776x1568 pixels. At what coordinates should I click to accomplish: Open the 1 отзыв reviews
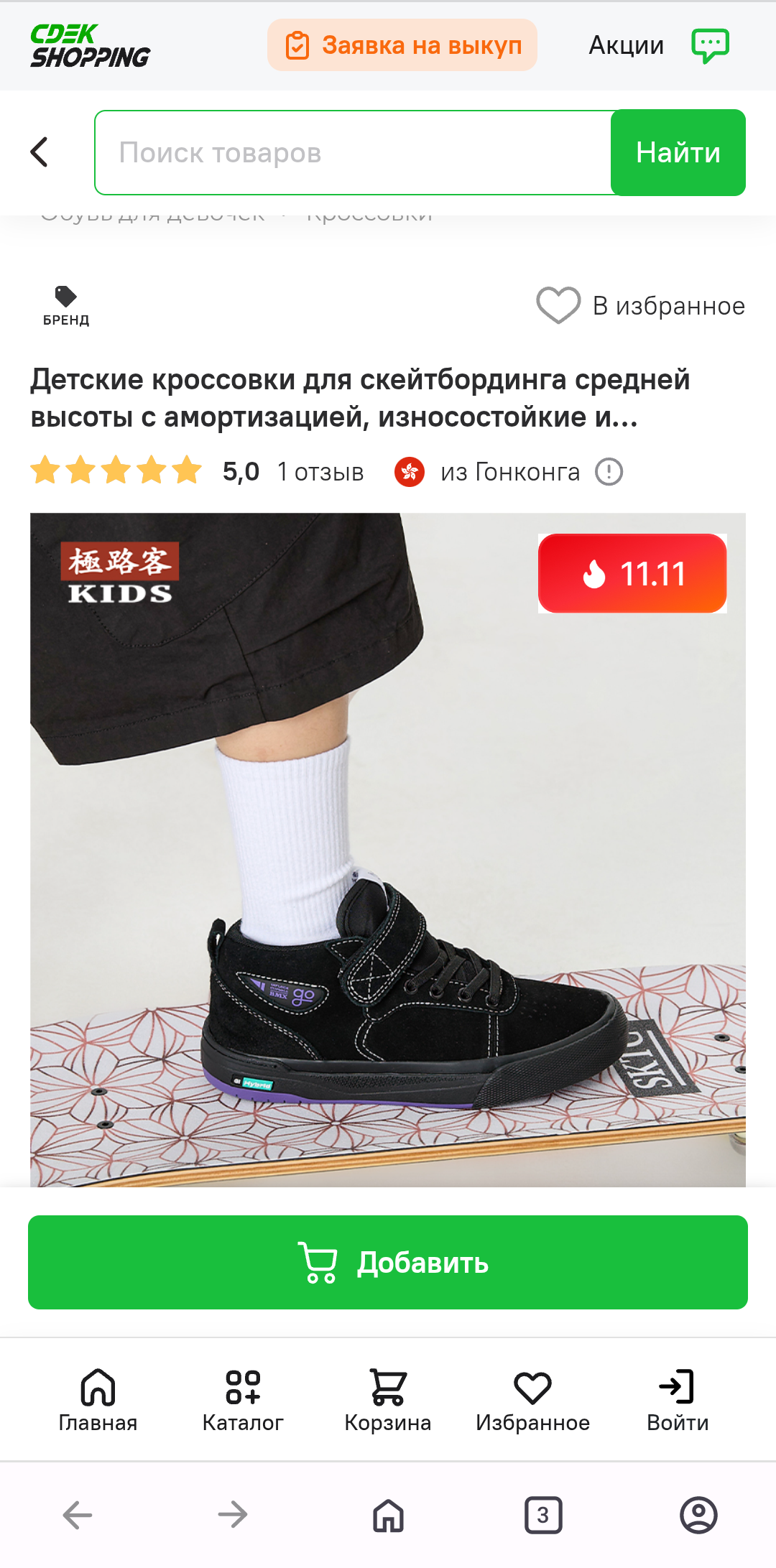320,472
